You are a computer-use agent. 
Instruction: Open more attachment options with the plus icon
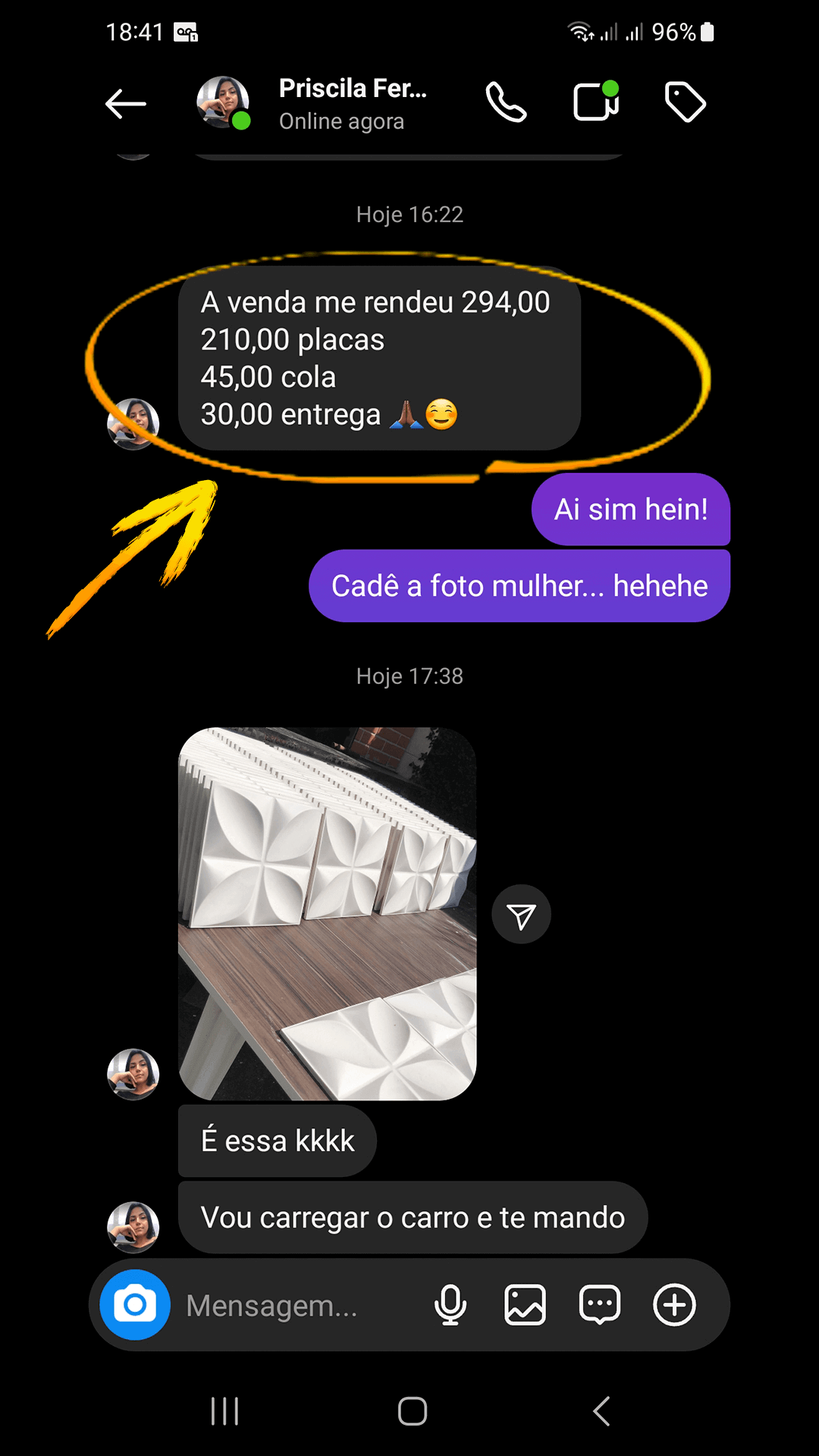674,1305
